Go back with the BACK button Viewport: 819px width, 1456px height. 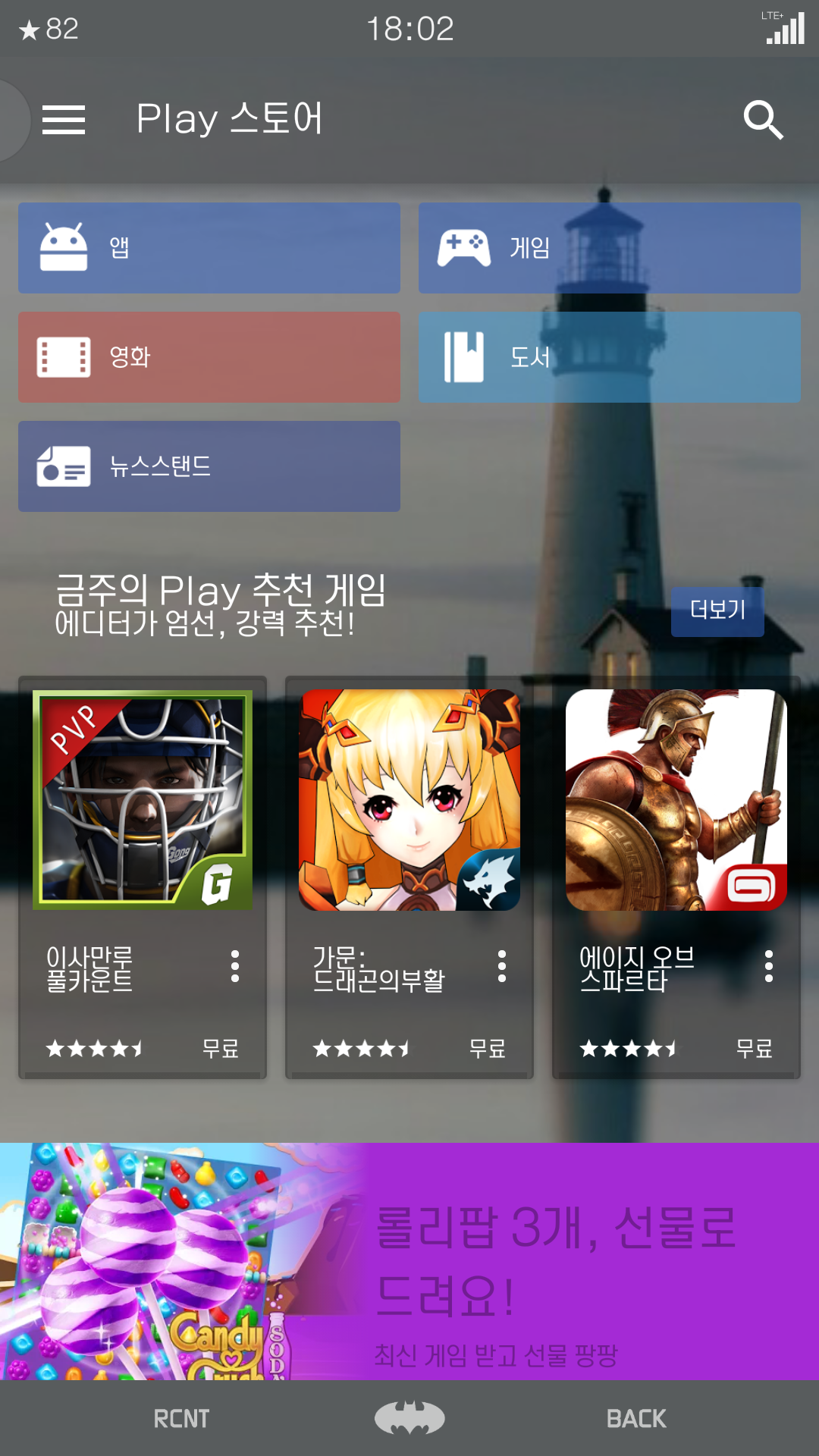click(x=636, y=1419)
